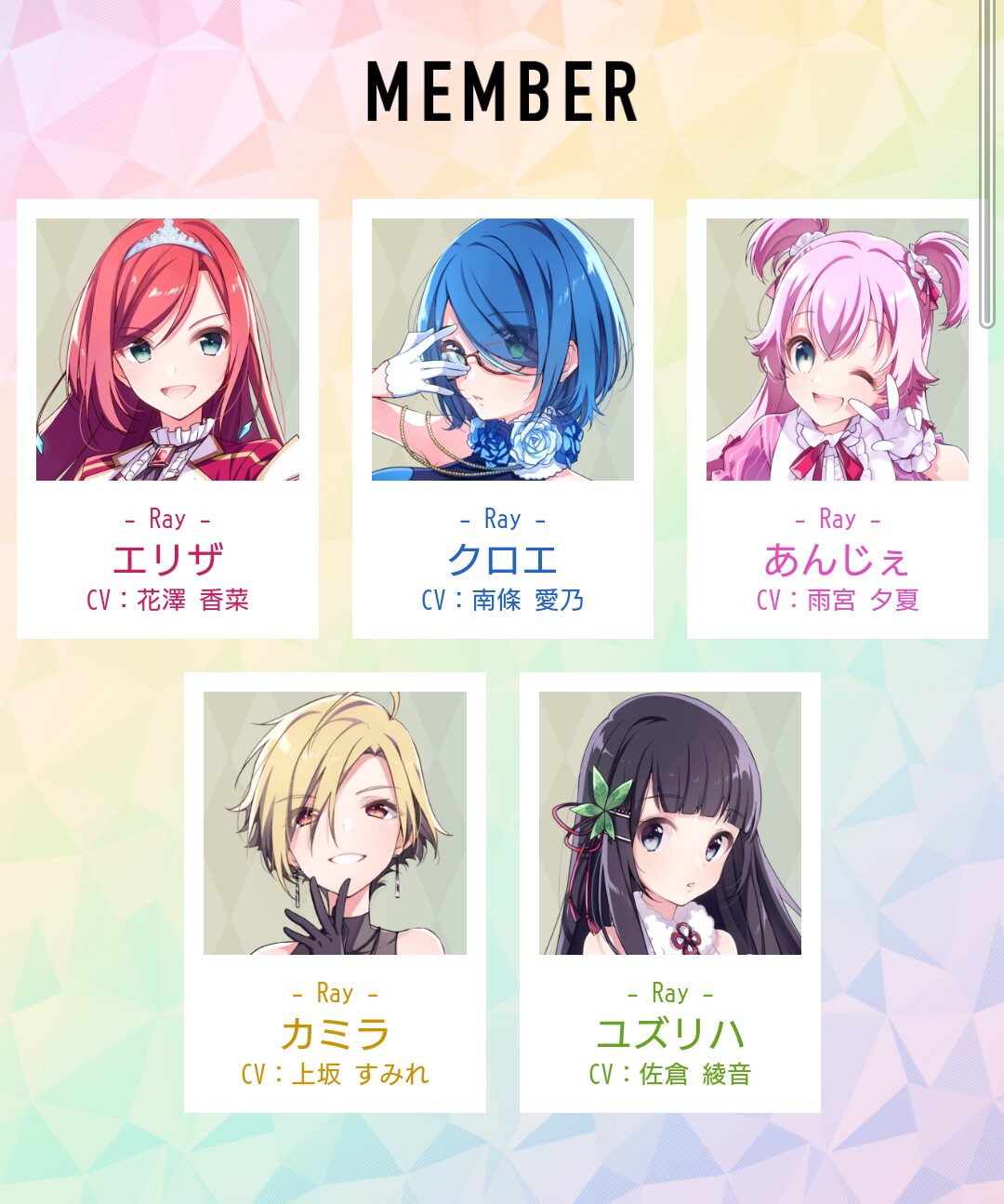Viewport: 1004px width, 1204px height.
Task: Open カミラ character details
Action: pyautogui.click(x=335, y=893)
